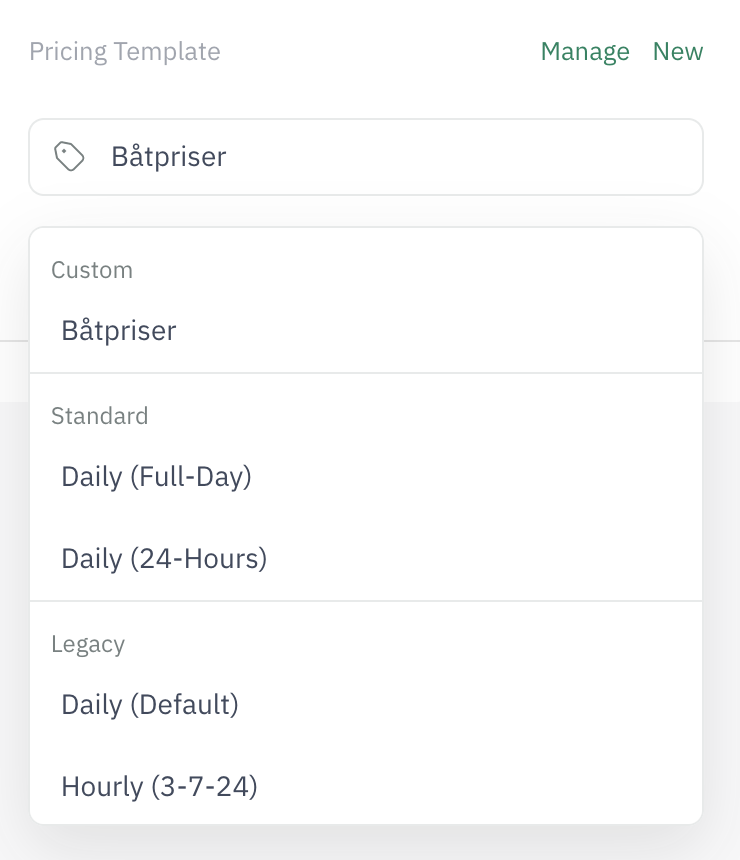Choose the Daily (Full-Day) template

pos(156,477)
